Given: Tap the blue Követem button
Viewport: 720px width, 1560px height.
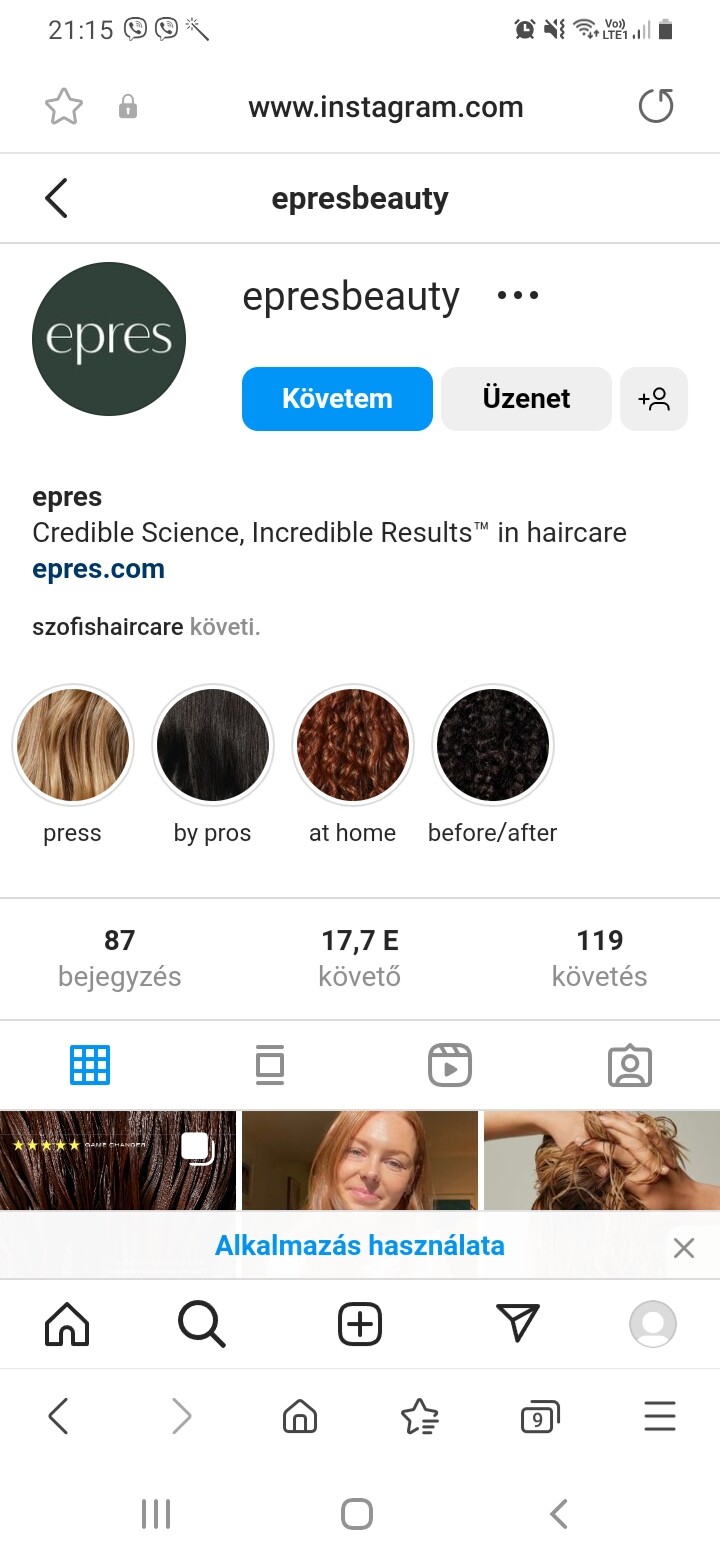Looking at the screenshot, I should pos(337,399).
